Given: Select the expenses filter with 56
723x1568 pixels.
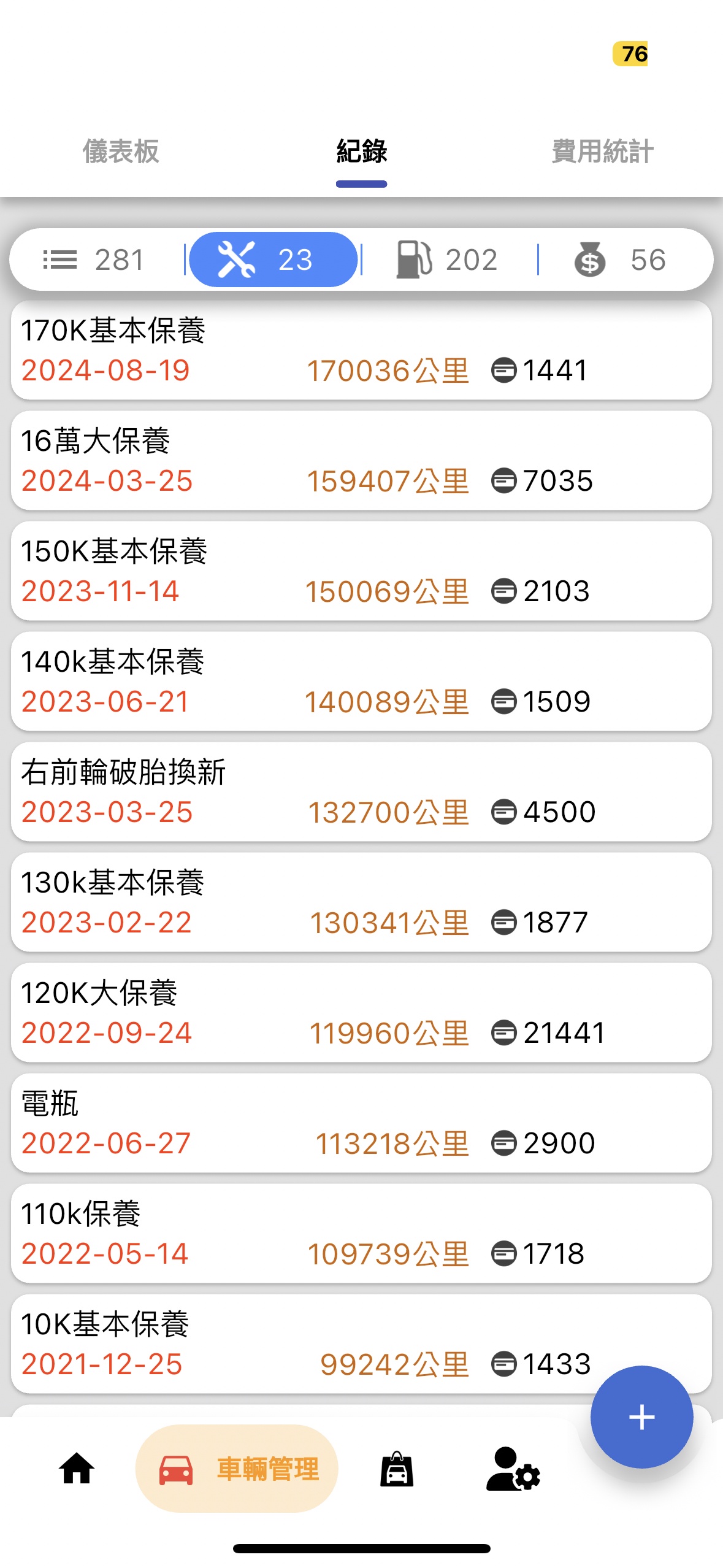Looking at the screenshot, I should click(621, 259).
